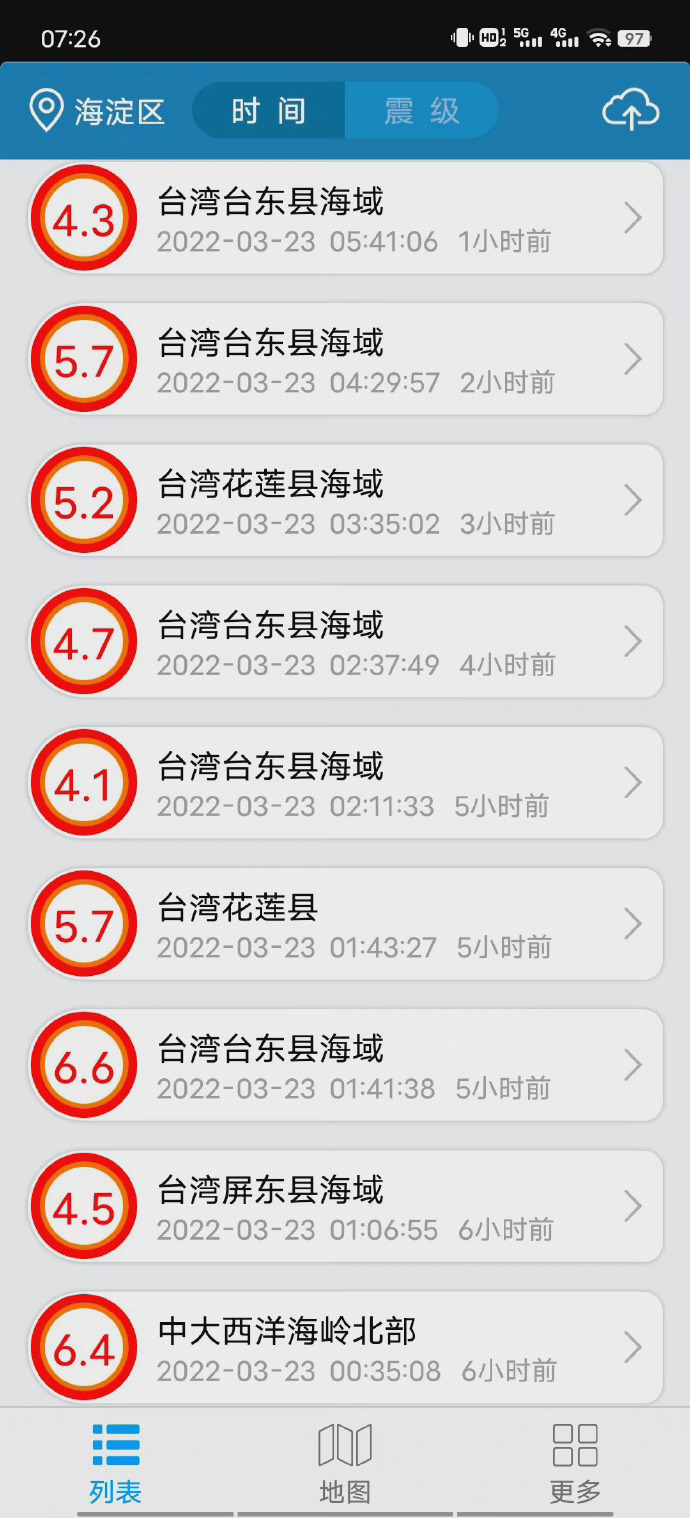Viewport: 690px width, 1518px height.
Task: Open the 4.3 quake at 05:41:06
Action: pos(346,220)
